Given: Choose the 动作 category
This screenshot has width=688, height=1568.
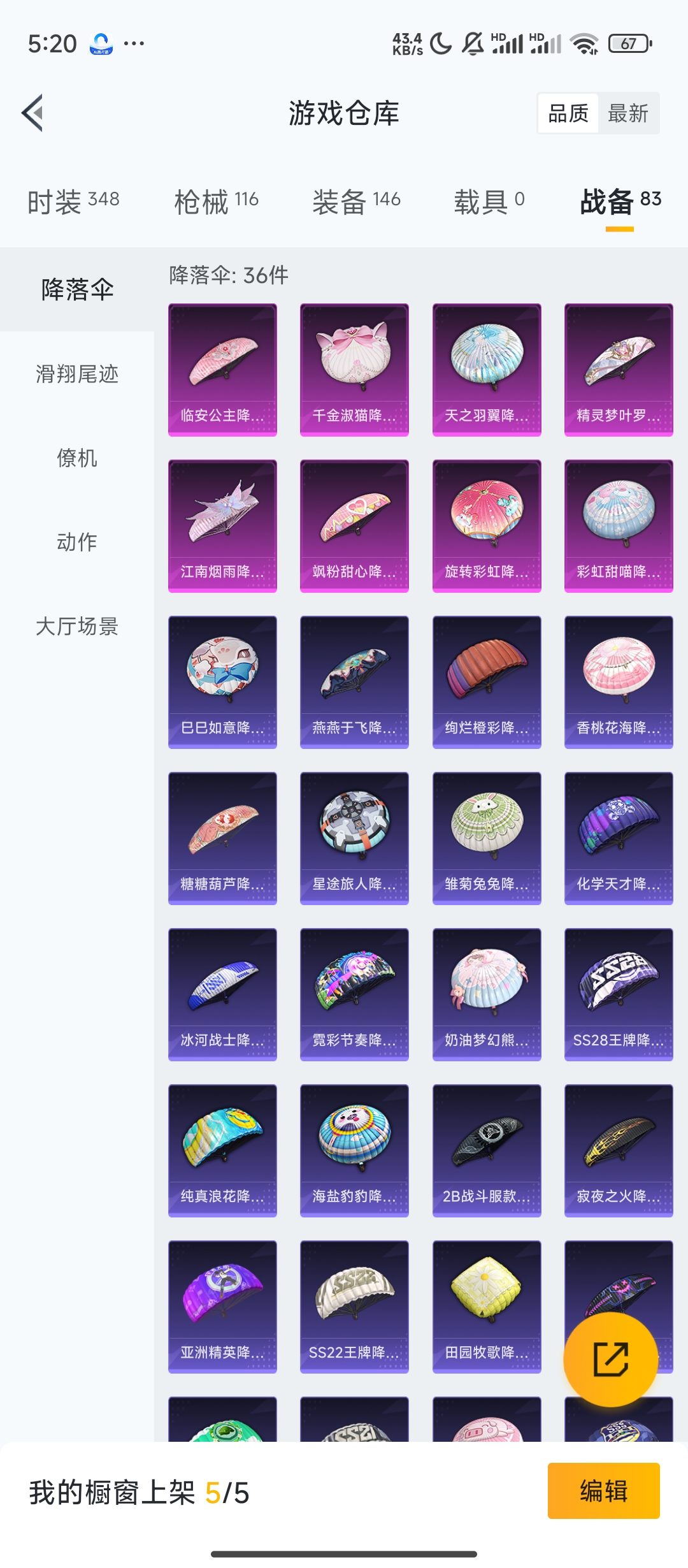Looking at the screenshot, I should click(77, 542).
